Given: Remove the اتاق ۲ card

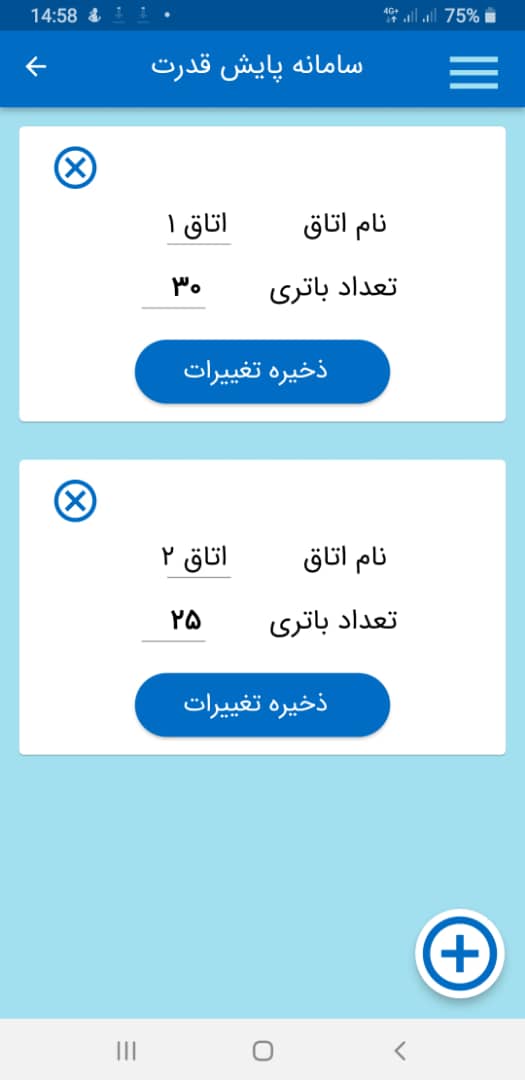Looking at the screenshot, I should pyautogui.click(x=75, y=501).
